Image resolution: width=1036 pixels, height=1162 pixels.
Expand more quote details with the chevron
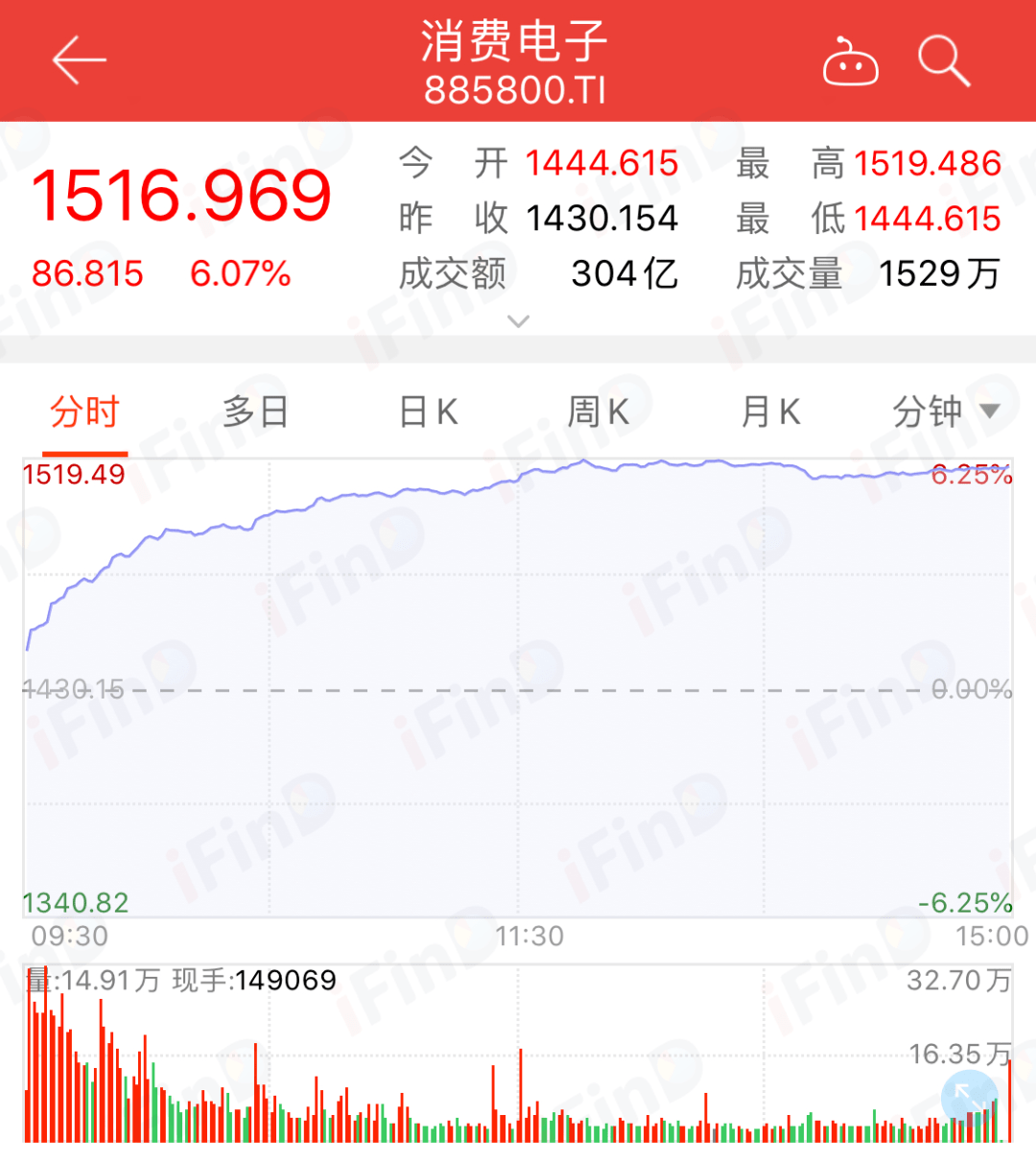point(518,321)
